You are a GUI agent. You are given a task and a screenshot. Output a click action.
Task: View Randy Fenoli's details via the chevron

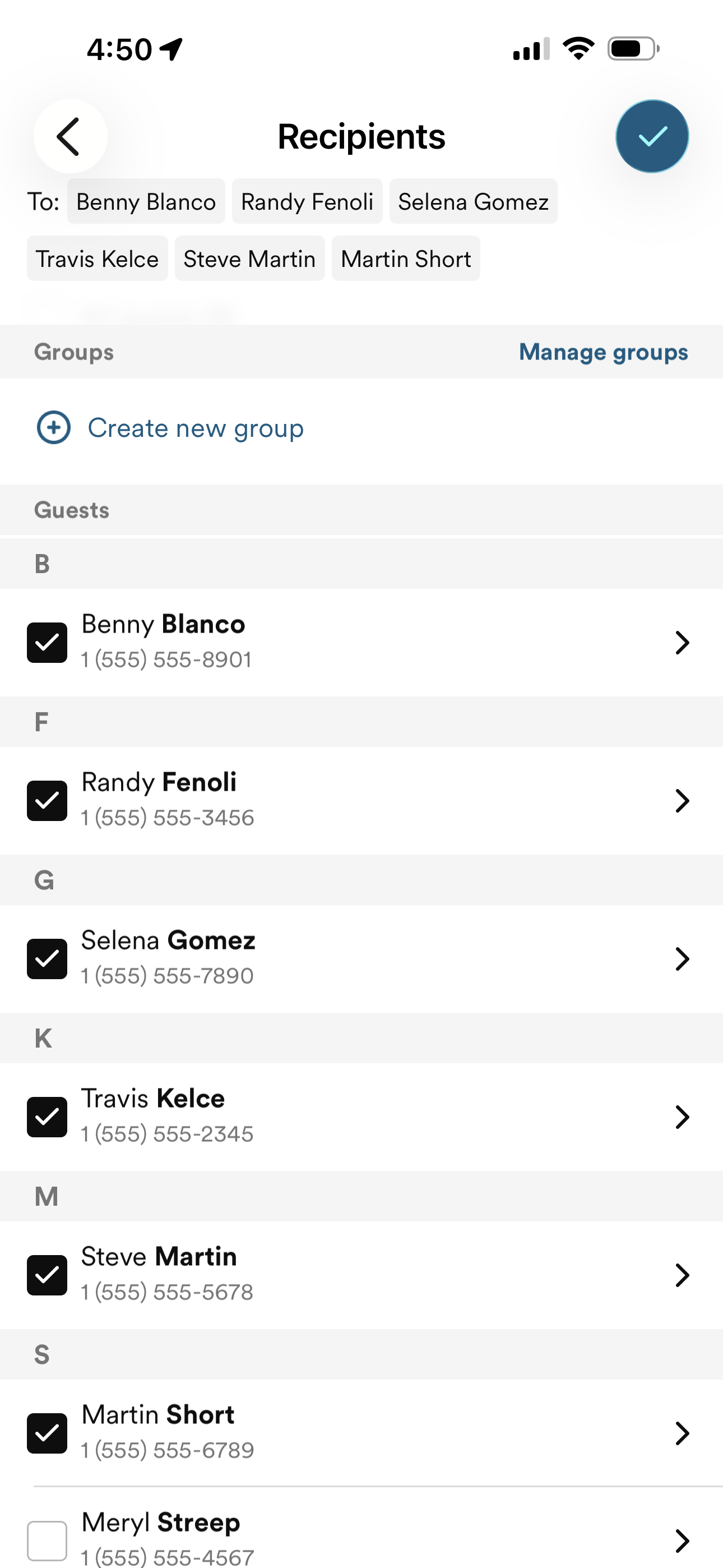pyautogui.click(x=682, y=801)
